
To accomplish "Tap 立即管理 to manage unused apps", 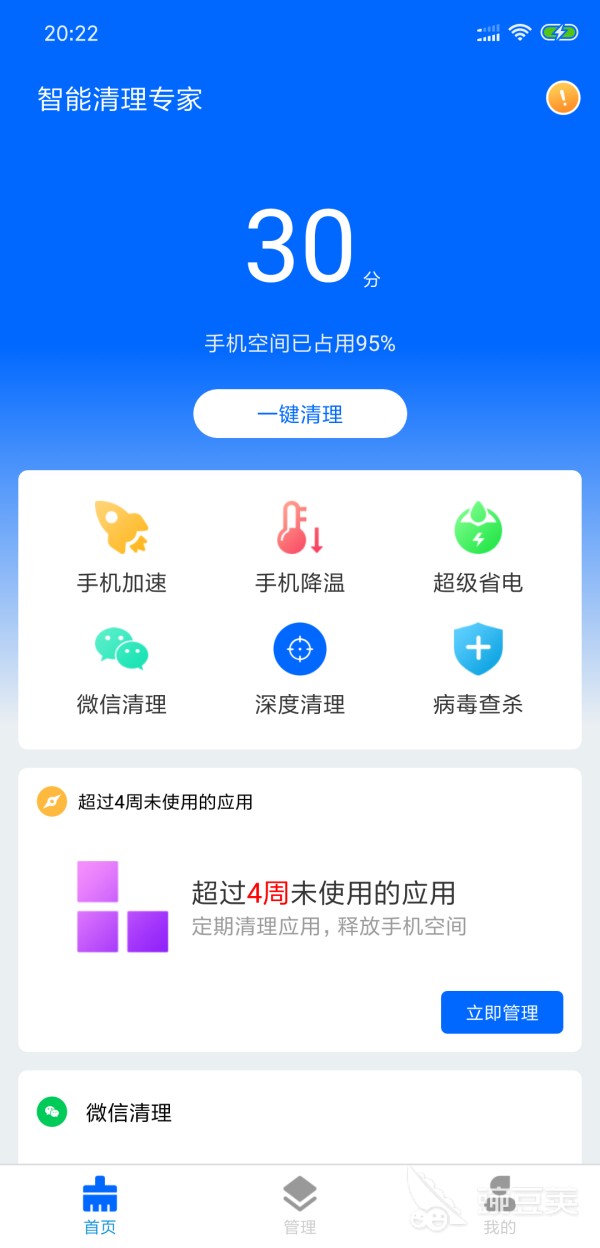I will pyautogui.click(x=502, y=1012).
